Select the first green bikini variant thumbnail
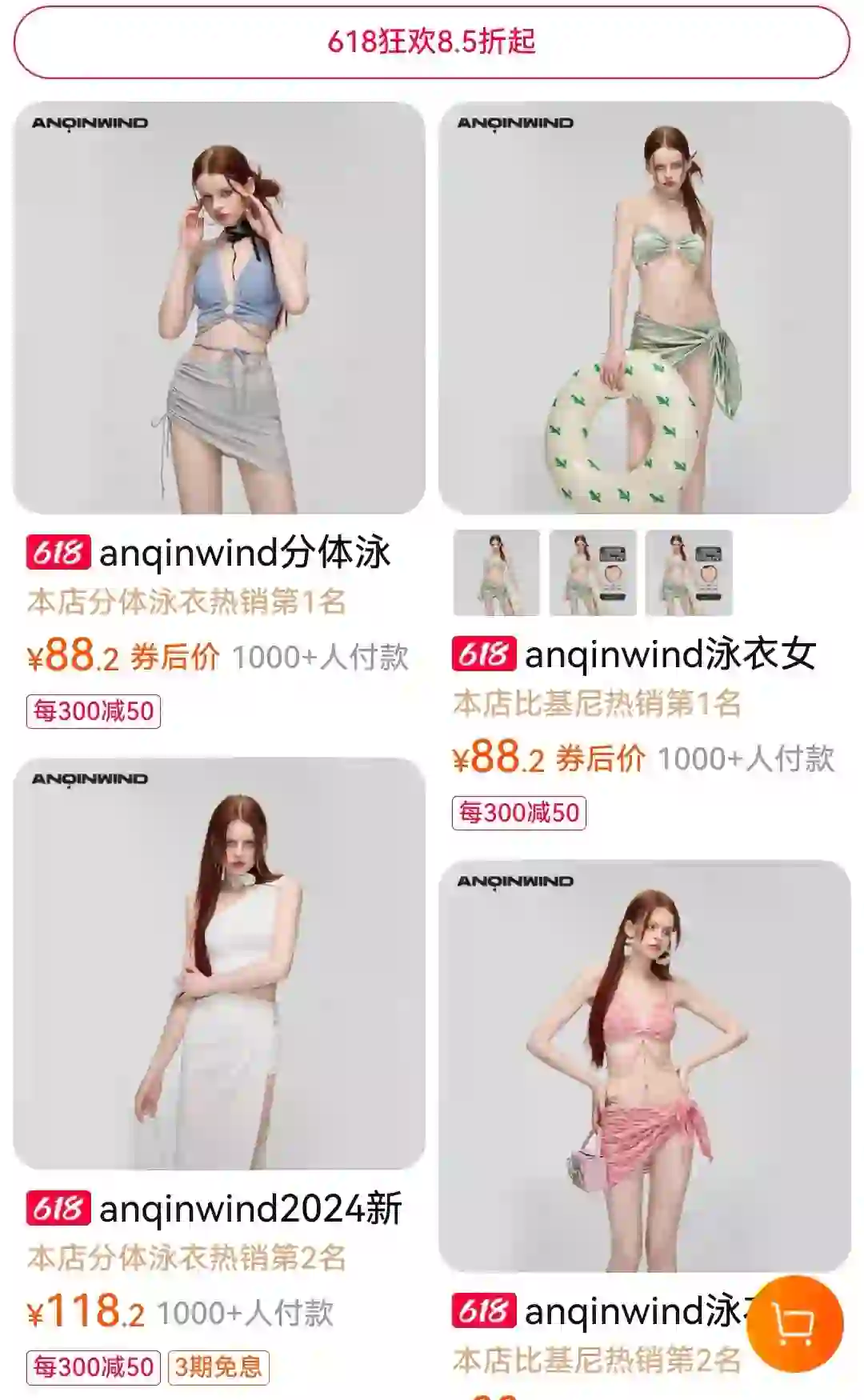Image resolution: width=864 pixels, height=1400 pixels. pos(497,573)
